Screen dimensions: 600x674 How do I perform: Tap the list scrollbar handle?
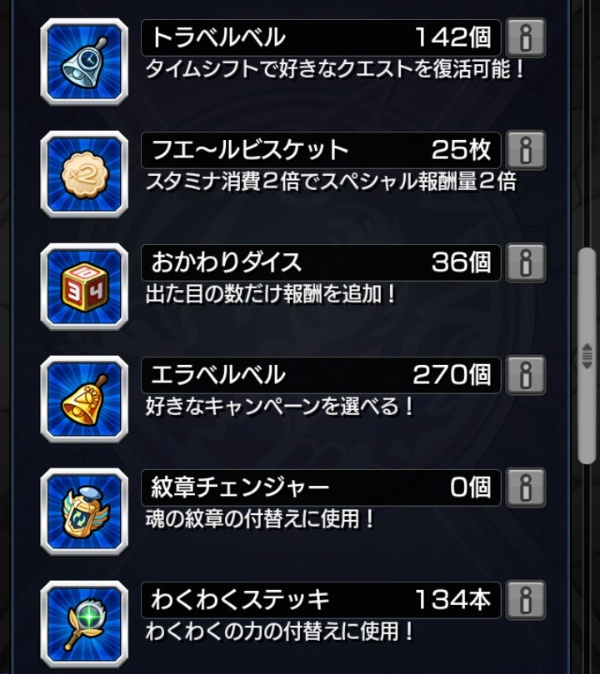[x=588, y=352]
